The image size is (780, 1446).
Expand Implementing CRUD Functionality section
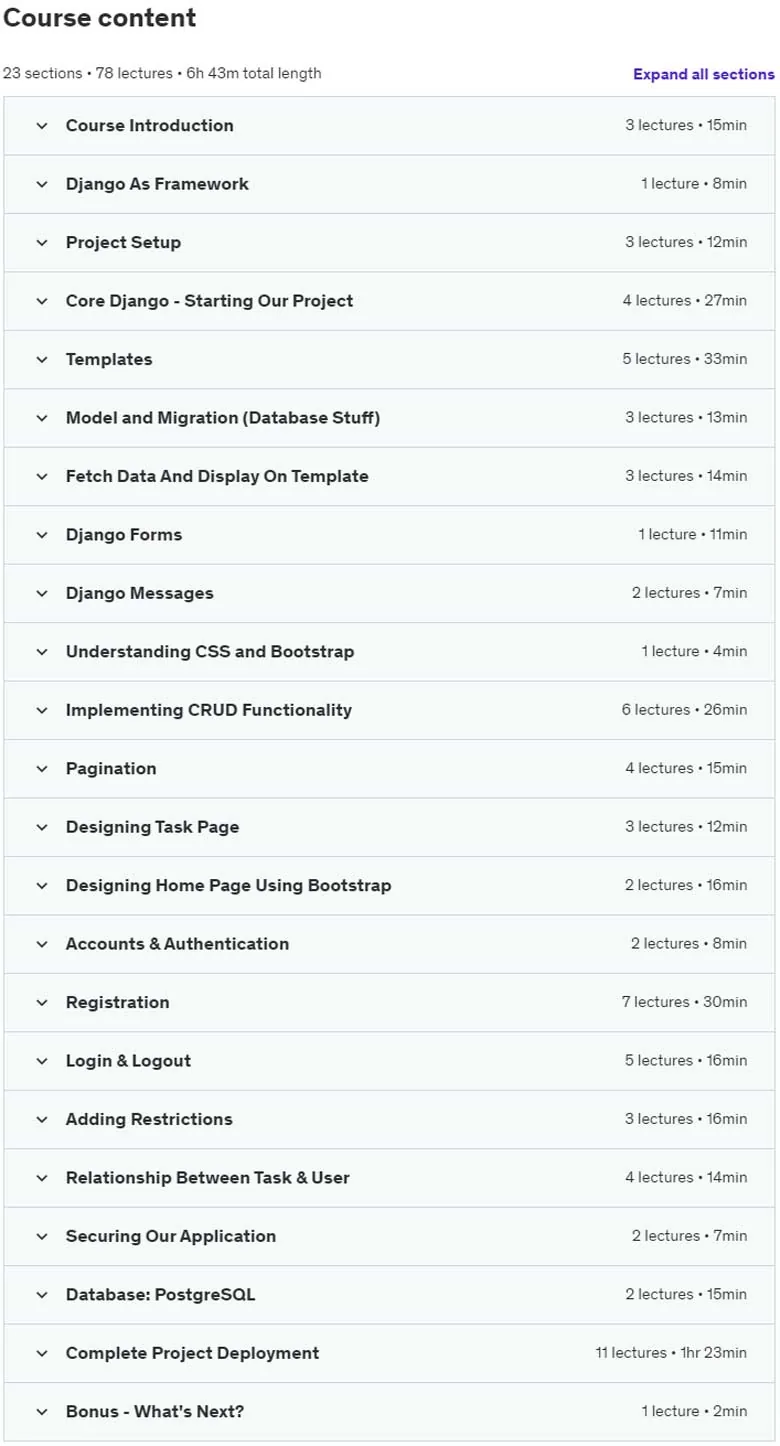pos(389,711)
